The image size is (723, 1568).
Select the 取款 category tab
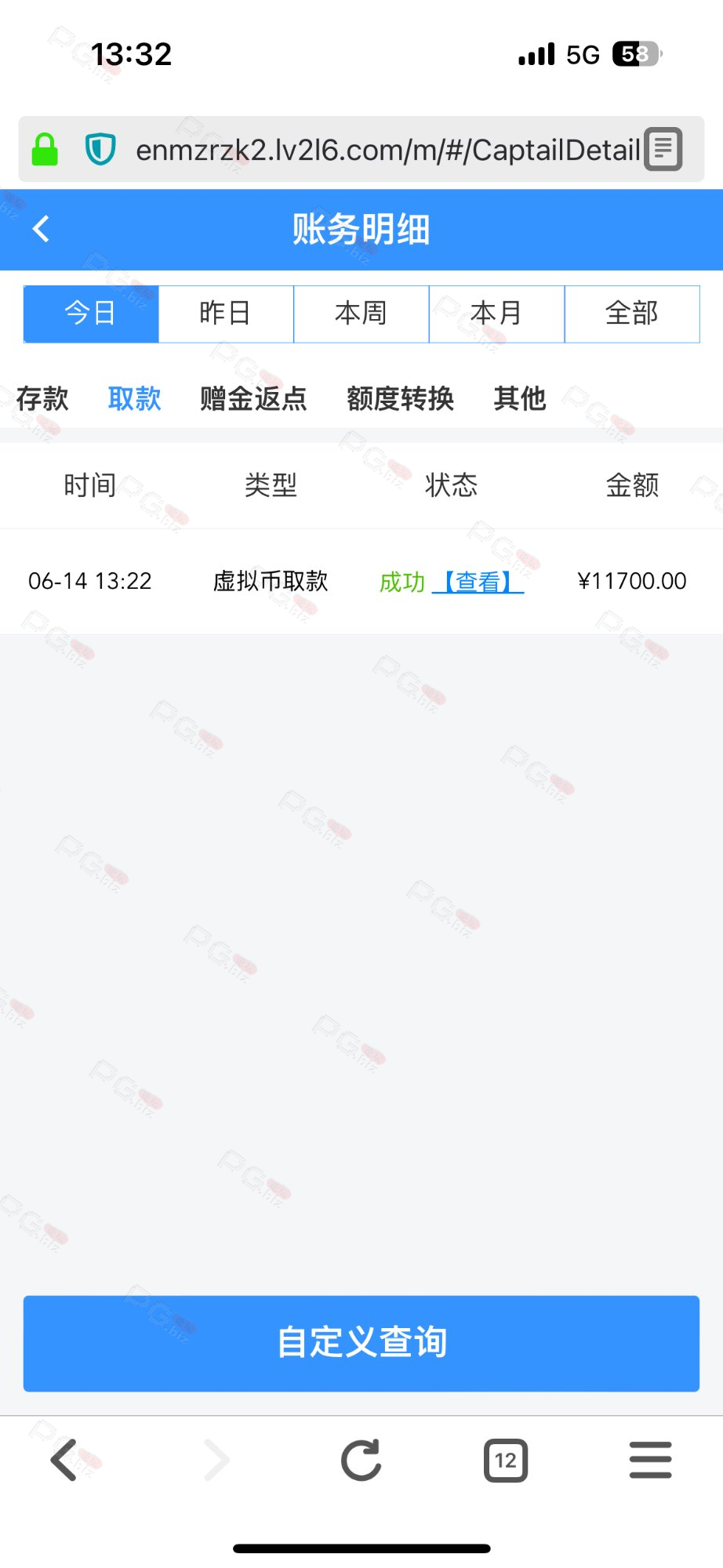coord(134,398)
